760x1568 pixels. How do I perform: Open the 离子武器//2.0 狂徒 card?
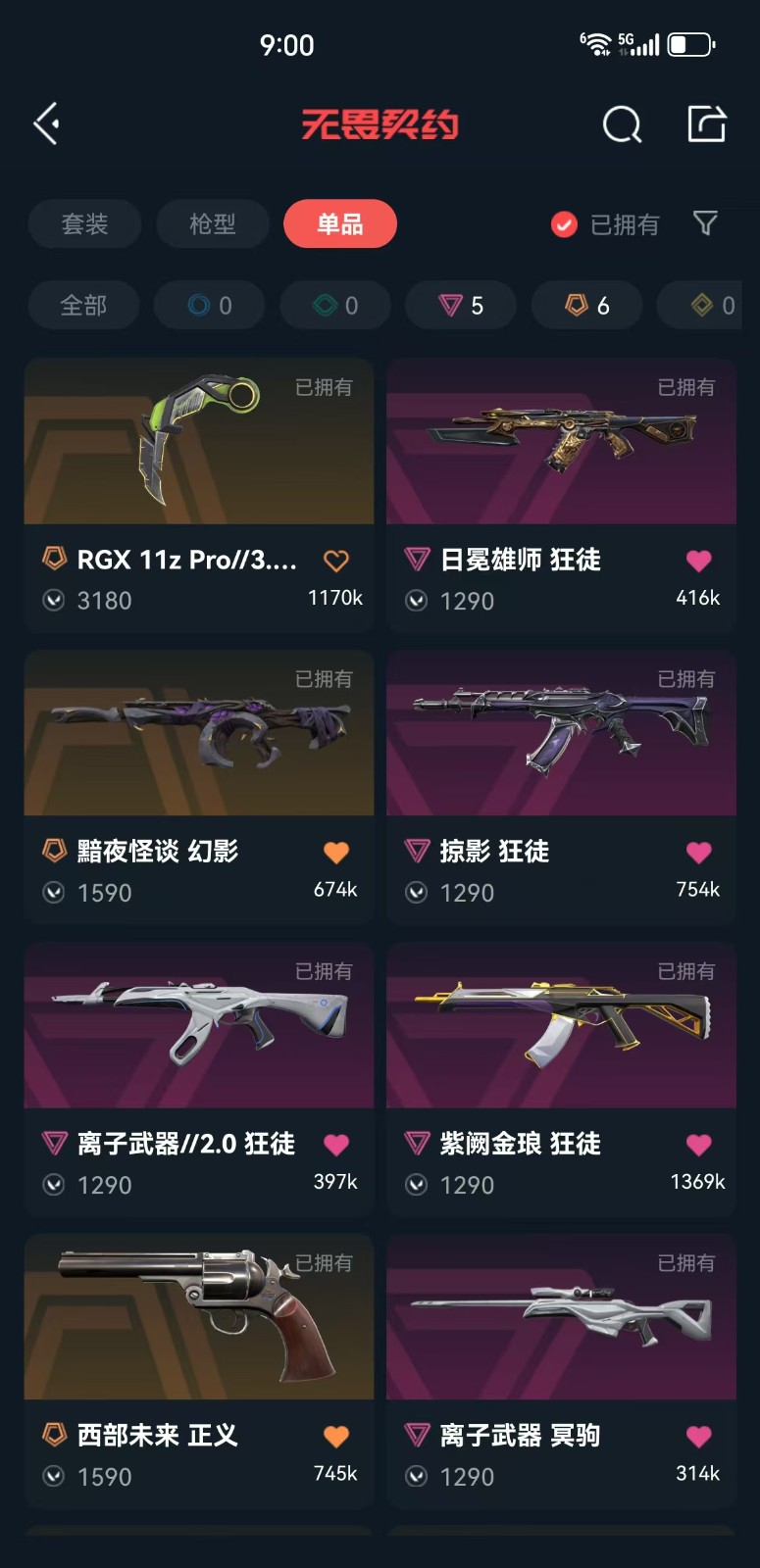[x=199, y=1079]
